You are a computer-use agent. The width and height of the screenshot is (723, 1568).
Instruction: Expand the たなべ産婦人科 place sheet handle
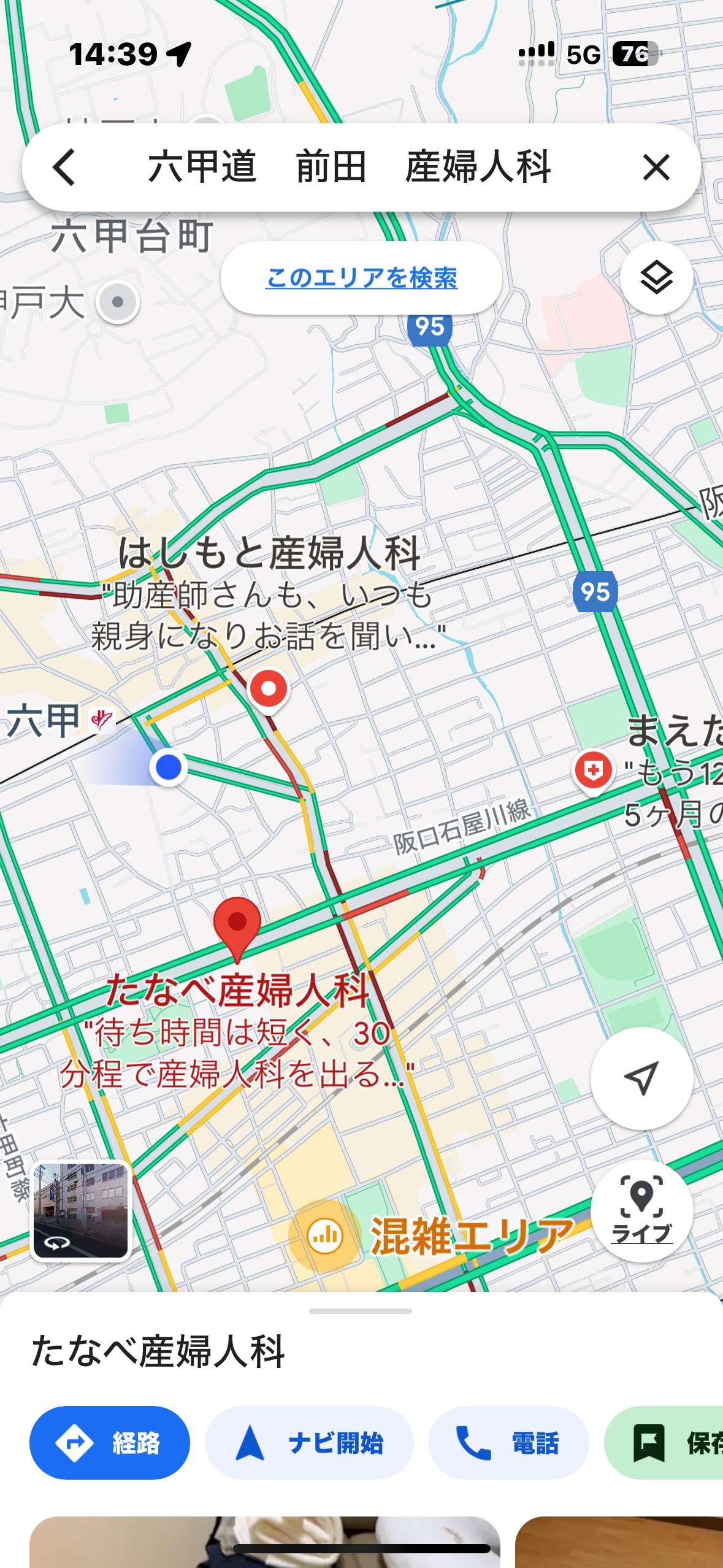(361, 1311)
